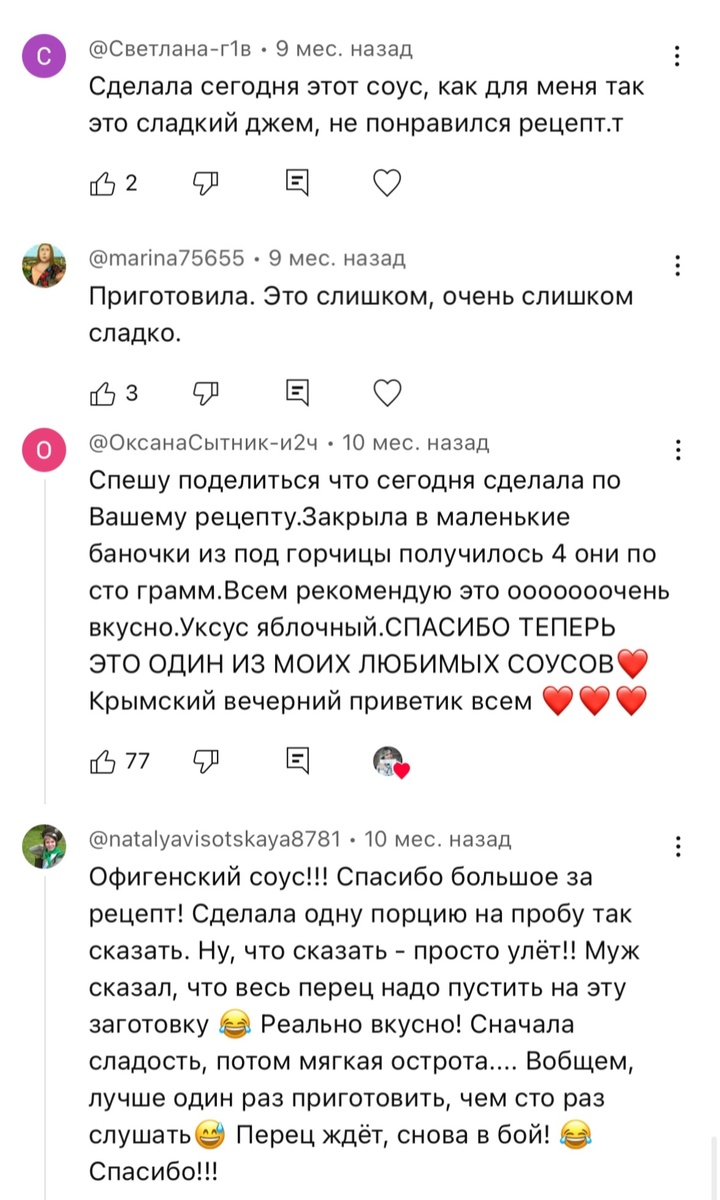
Task: Tap the heart icon under the first comment's dislike
Action: [386, 183]
